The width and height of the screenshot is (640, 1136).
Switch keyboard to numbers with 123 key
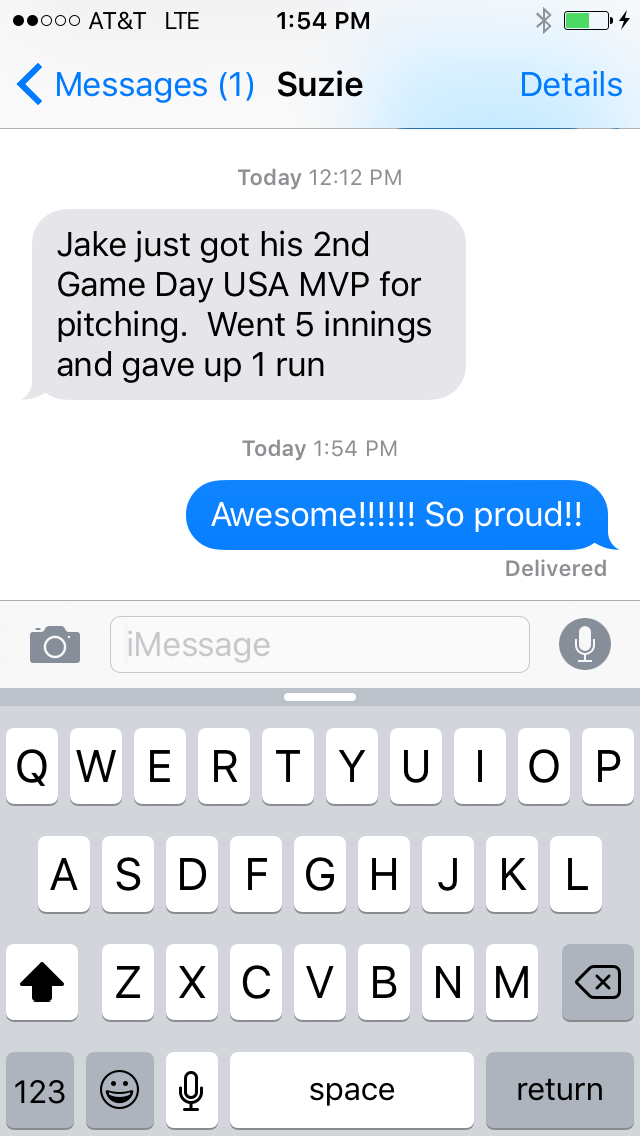(40, 1090)
